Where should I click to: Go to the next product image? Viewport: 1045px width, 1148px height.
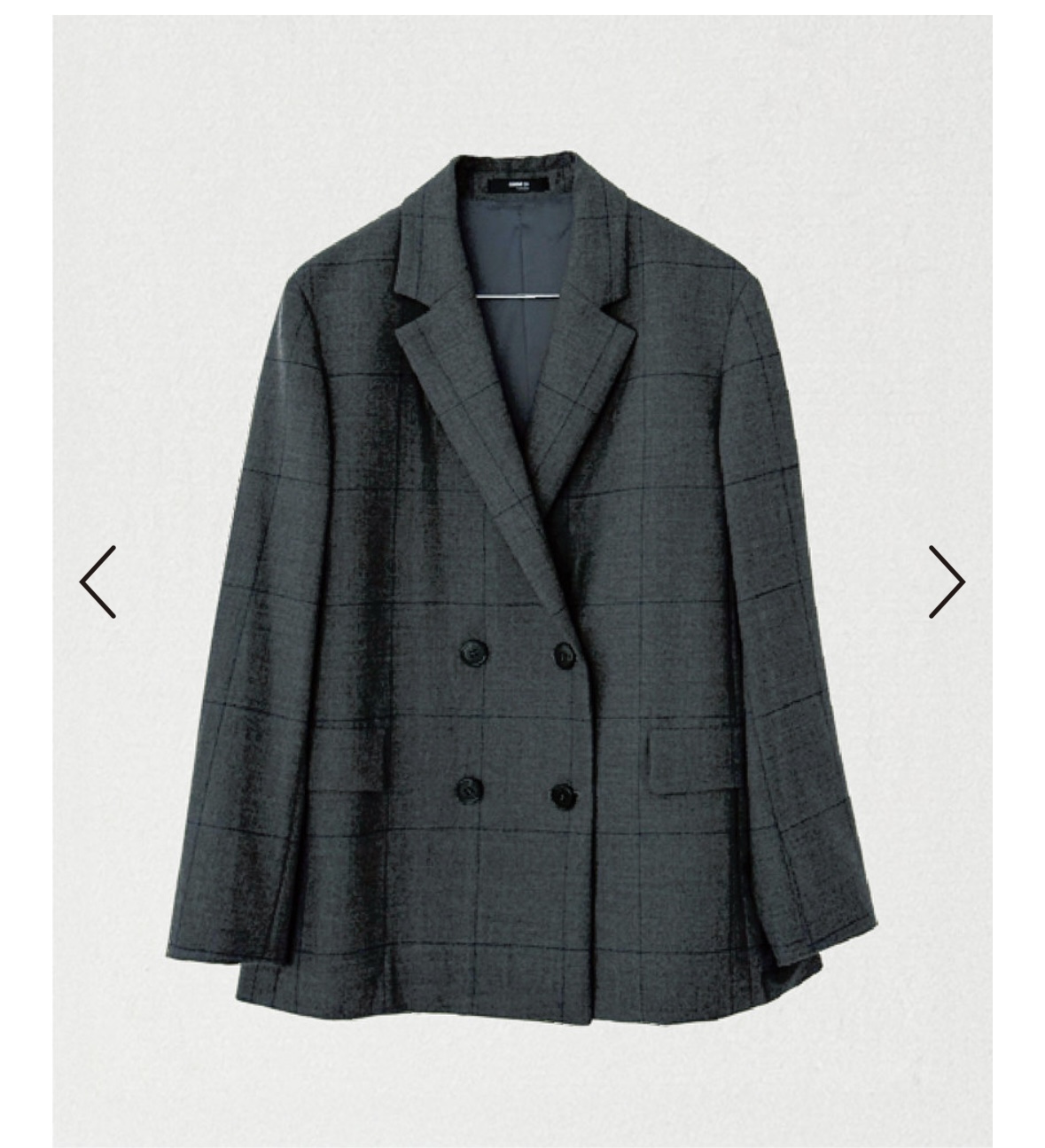pos(946,582)
